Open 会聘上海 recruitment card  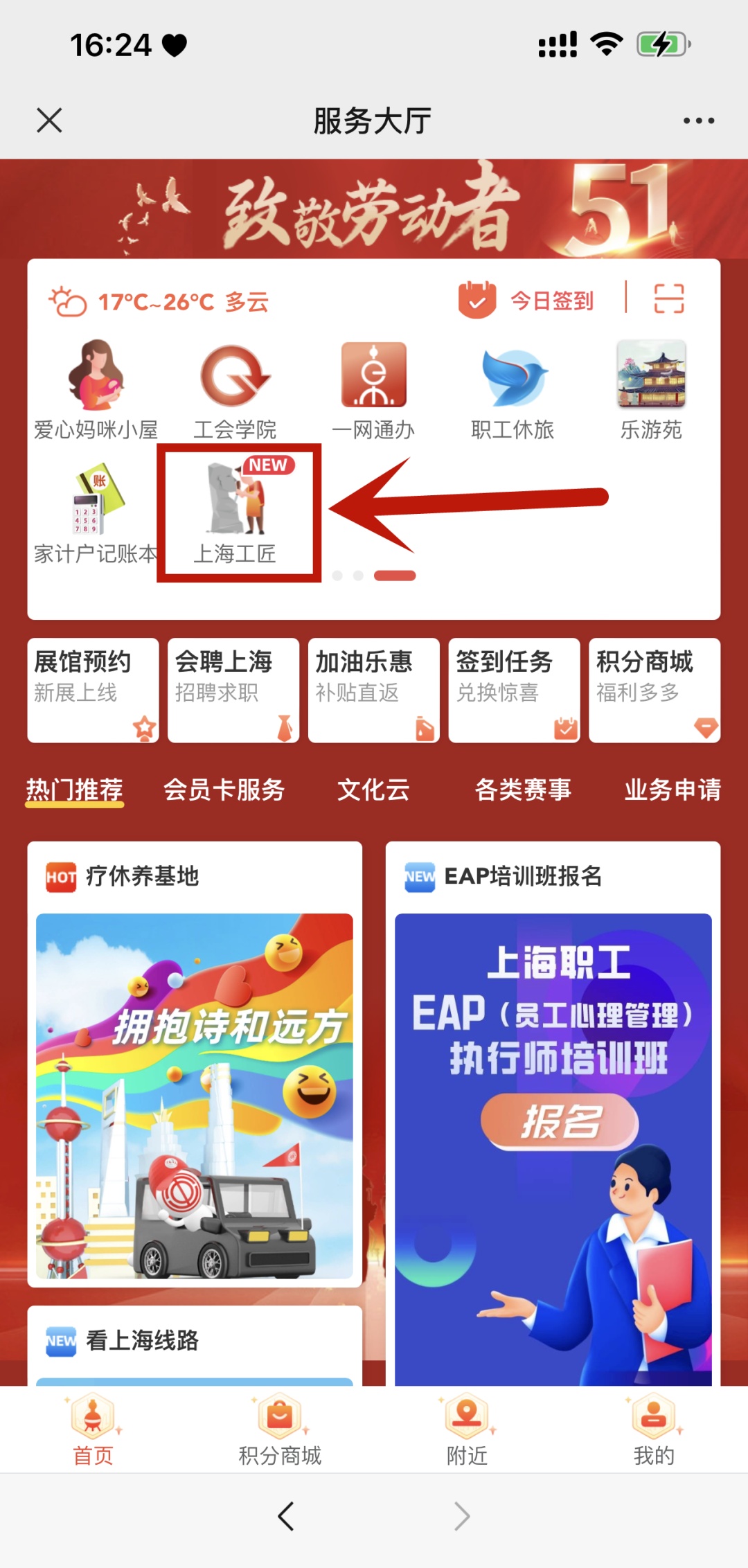point(233,690)
